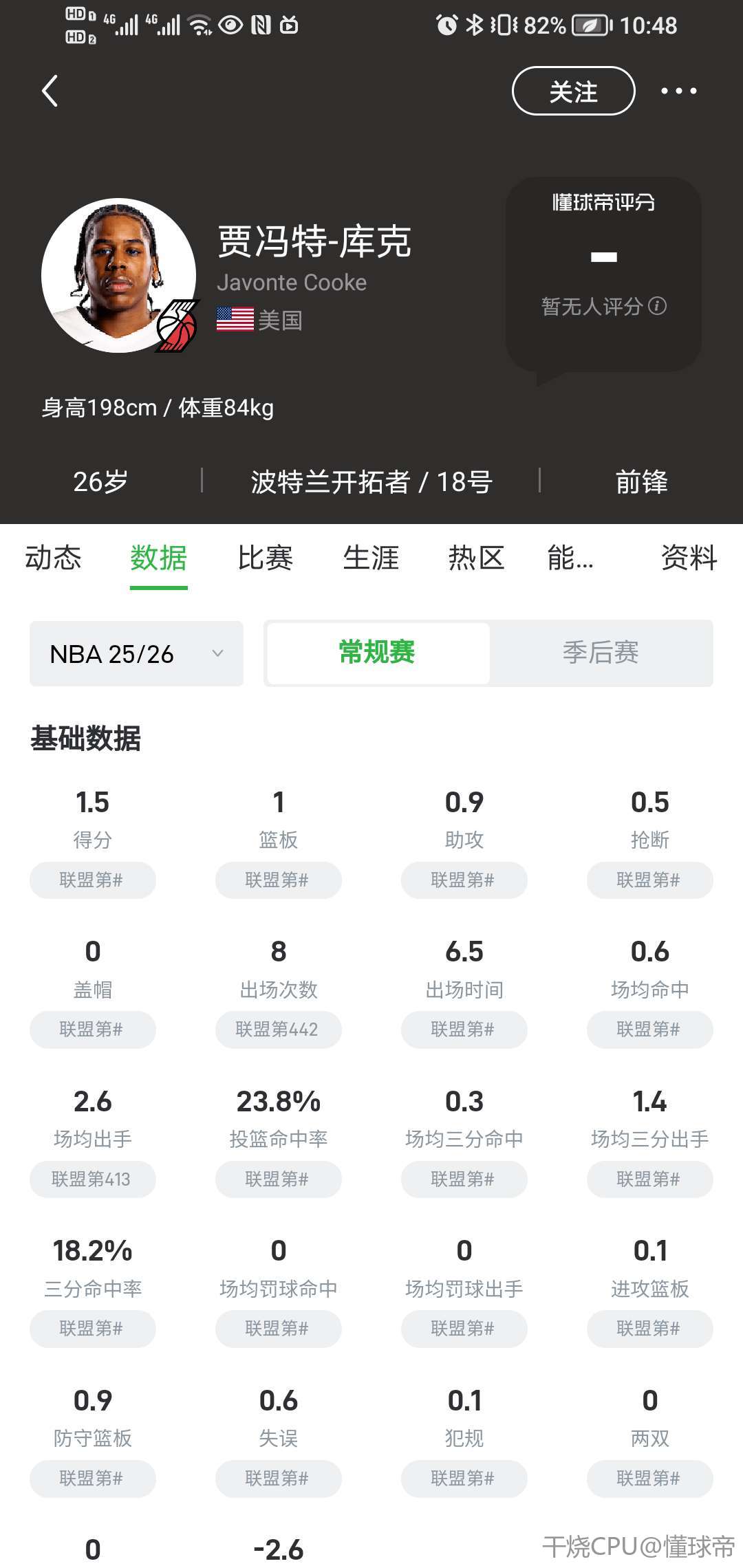Switch to the 动态 tab
The width and height of the screenshot is (743, 1568).
point(53,558)
